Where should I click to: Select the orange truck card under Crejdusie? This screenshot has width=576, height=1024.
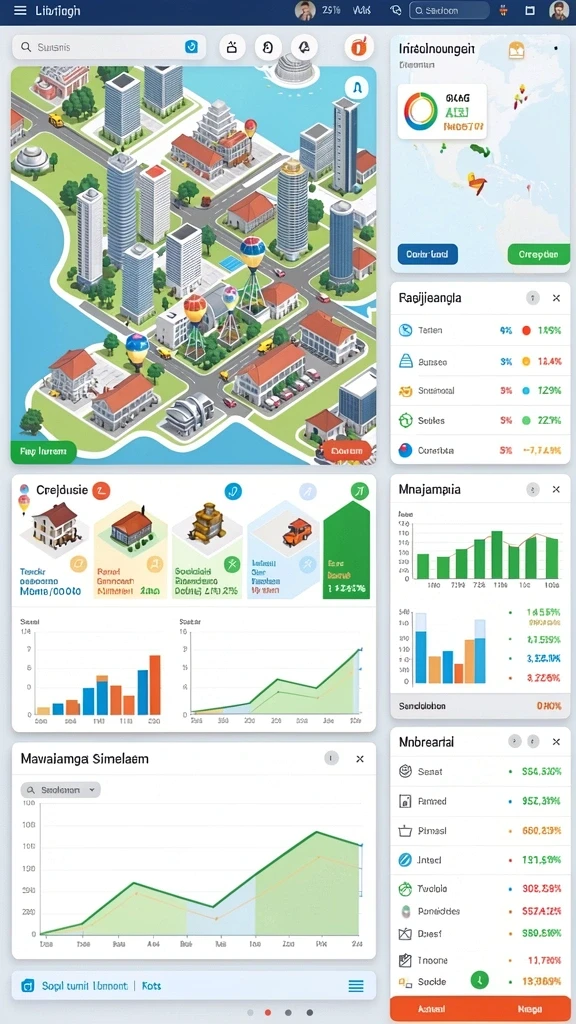point(283,551)
